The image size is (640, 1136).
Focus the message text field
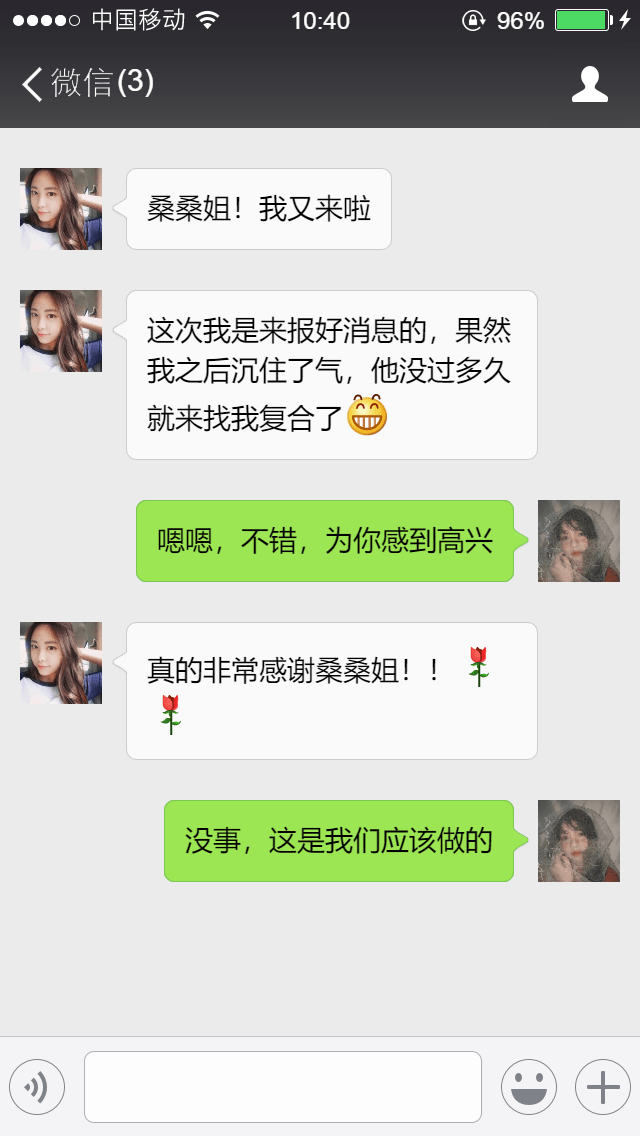(282, 1087)
